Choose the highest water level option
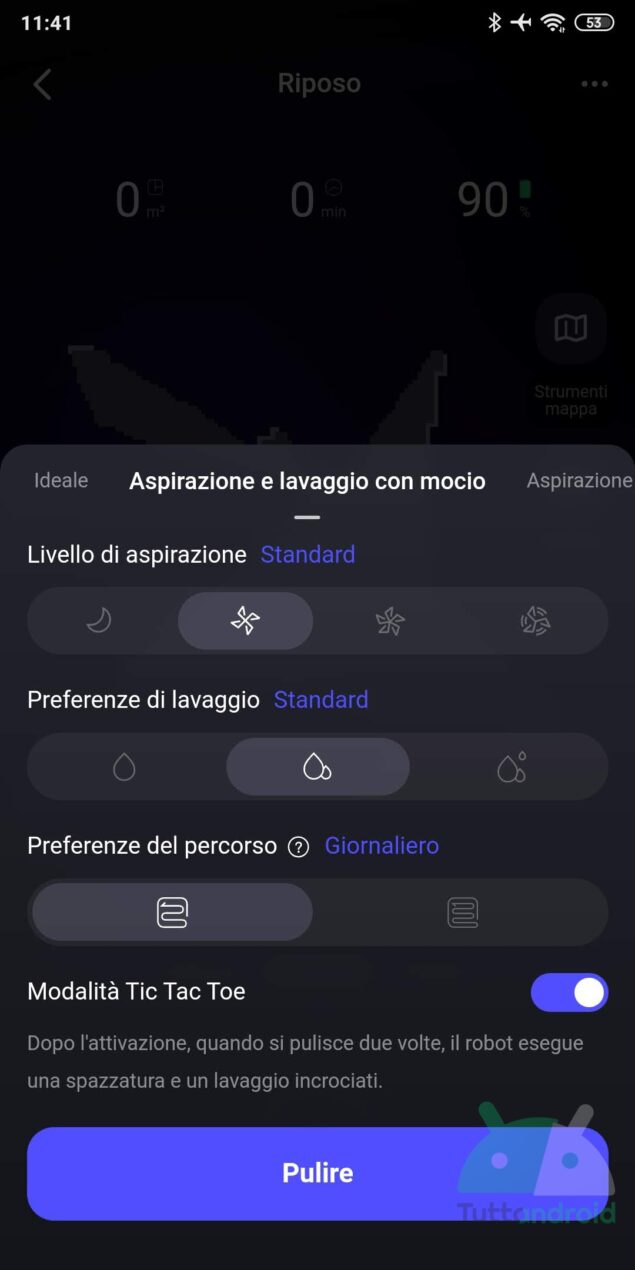The width and height of the screenshot is (635, 1270). 511,767
